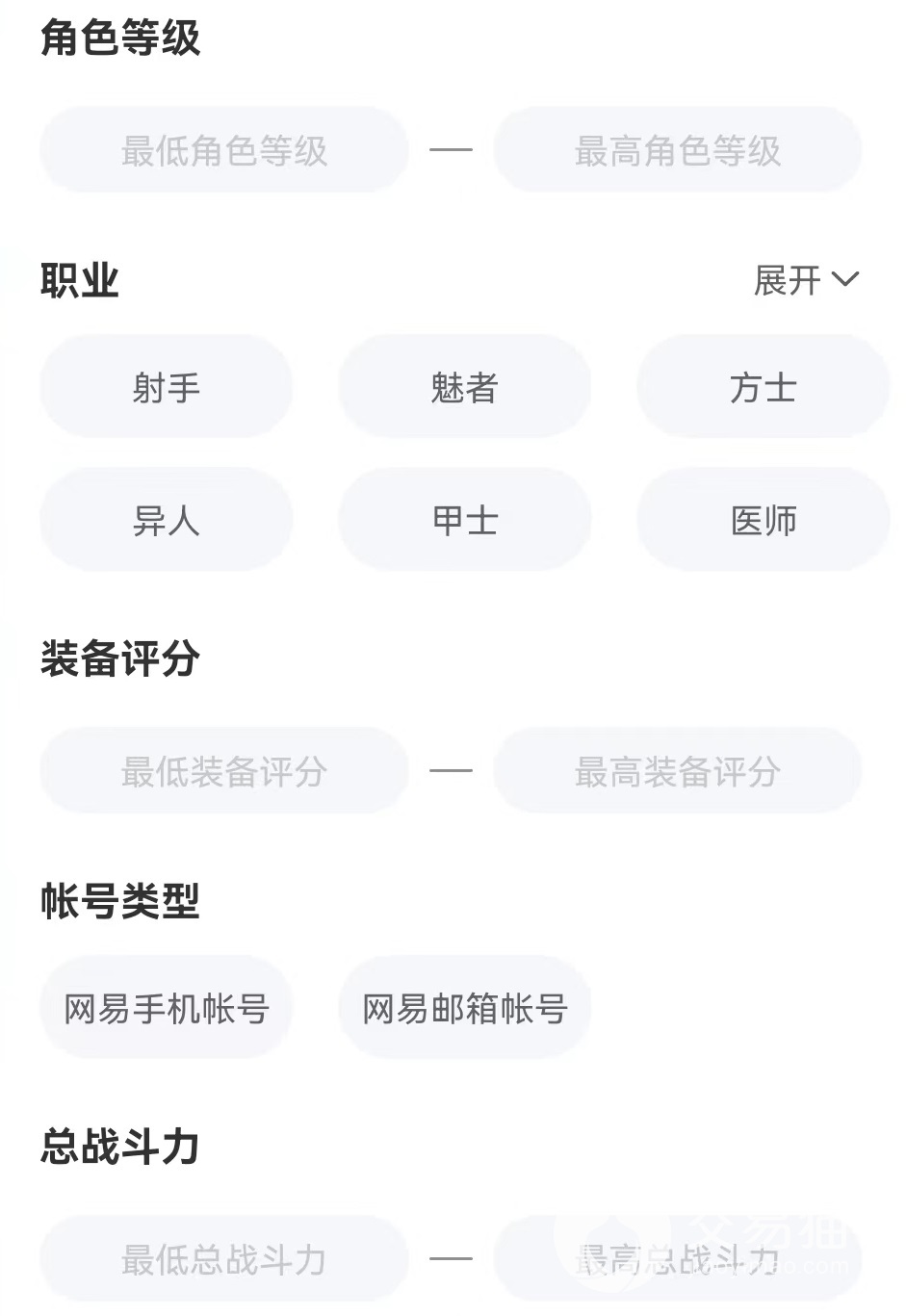The width and height of the screenshot is (906, 1316).
Task: Select 网易手机帐号 account type
Action: [166, 1008]
